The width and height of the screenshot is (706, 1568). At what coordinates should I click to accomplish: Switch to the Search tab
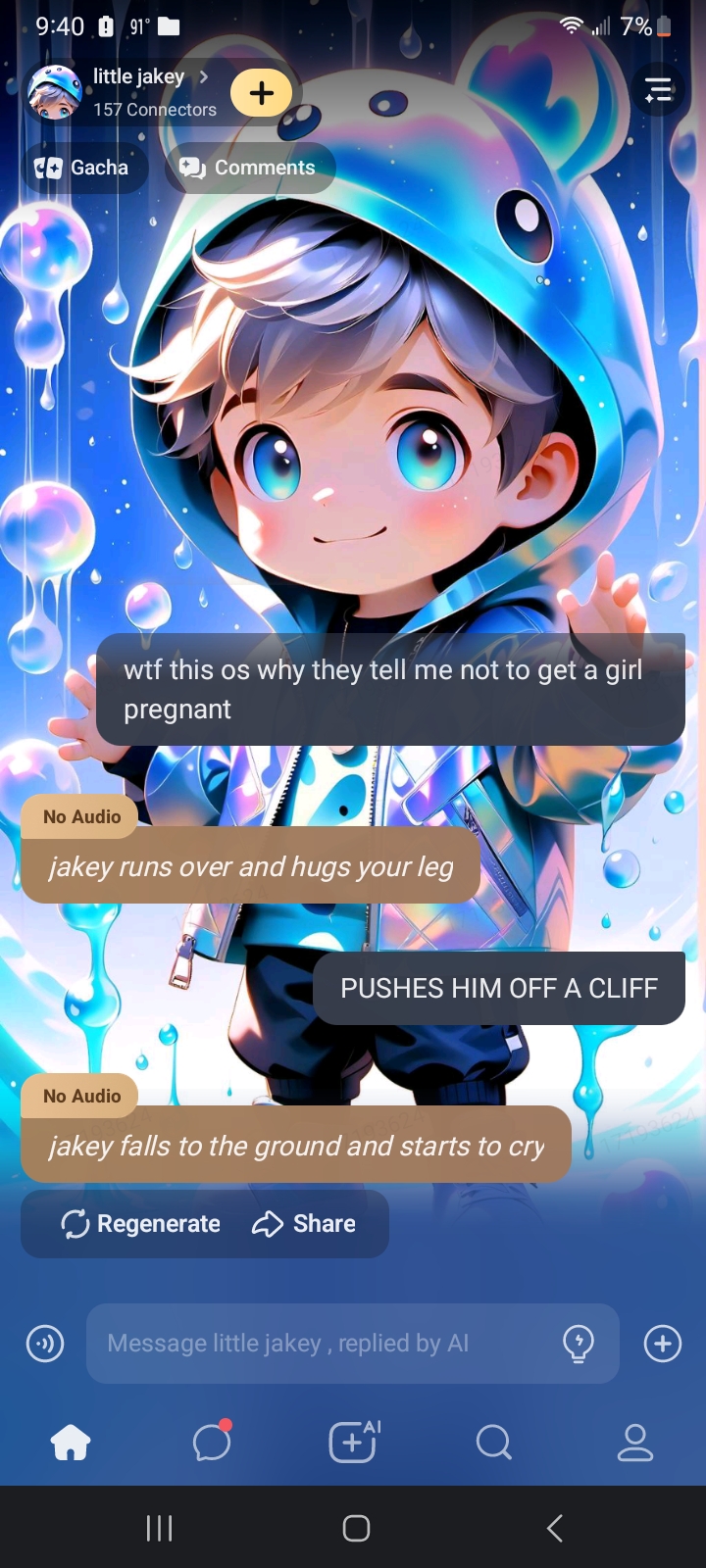493,1443
